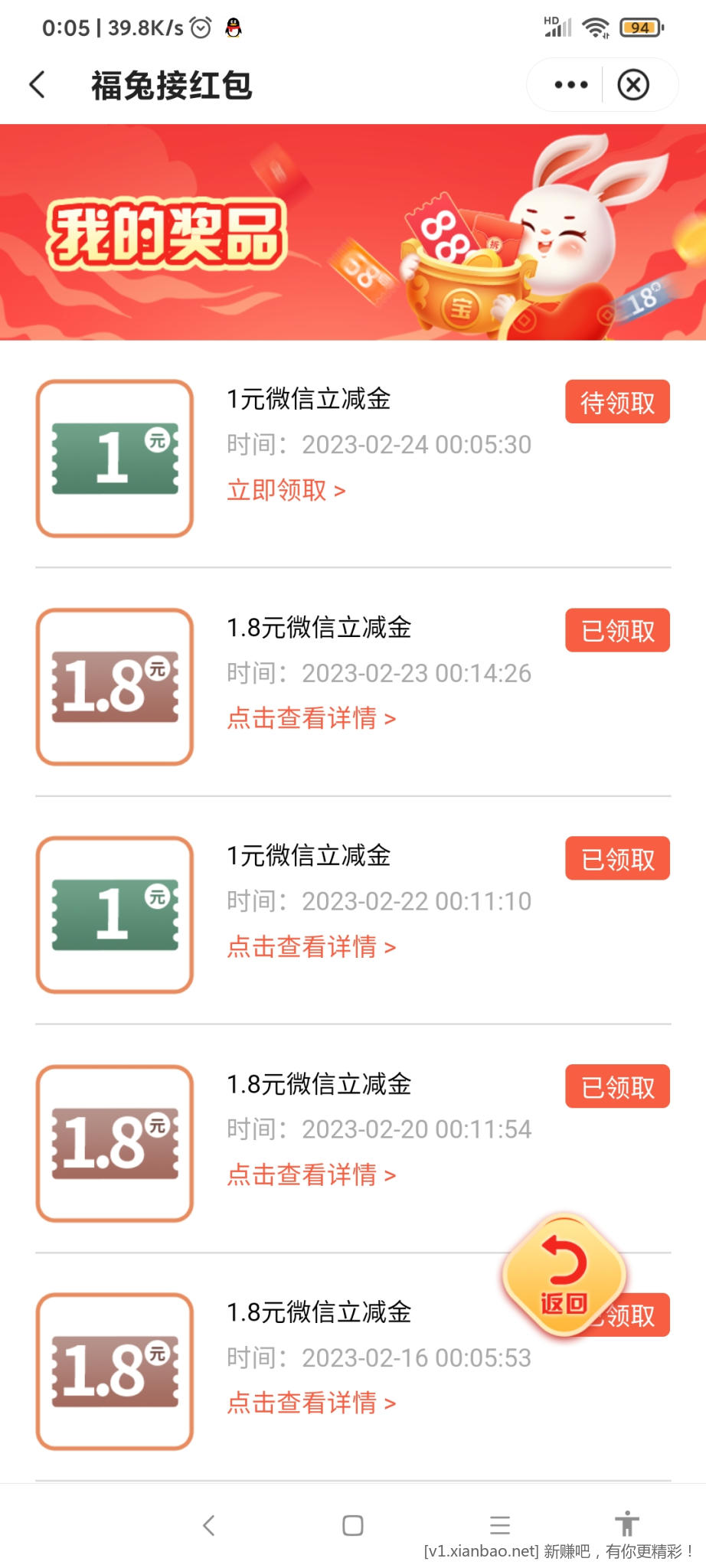Tap 待领取 button for 02-24 prize

coord(617,402)
